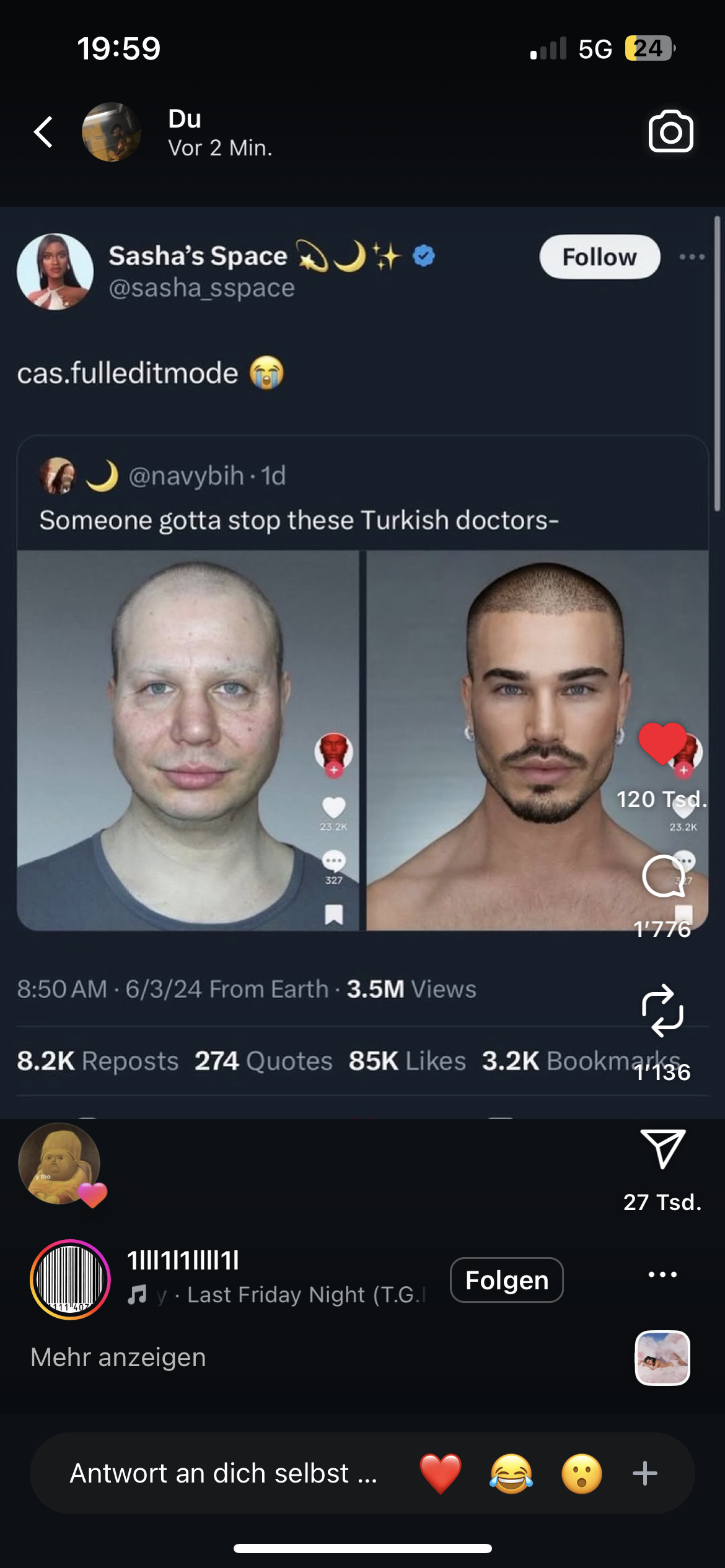This screenshot has width=725, height=1568.
Task: Open more reactions with the plus icon
Action: (x=645, y=1473)
